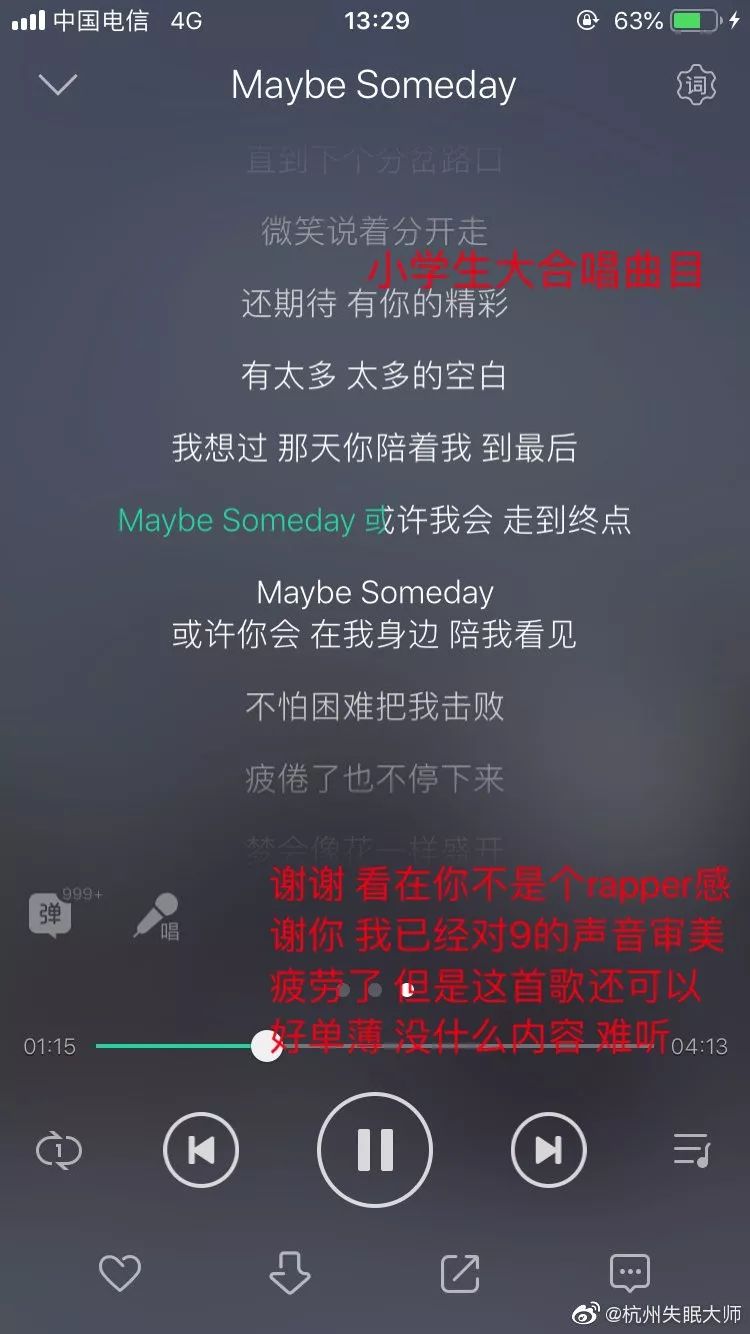This screenshot has height=1334, width=750.
Task: Skip to the next track
Action: [x=548, y=1151]
